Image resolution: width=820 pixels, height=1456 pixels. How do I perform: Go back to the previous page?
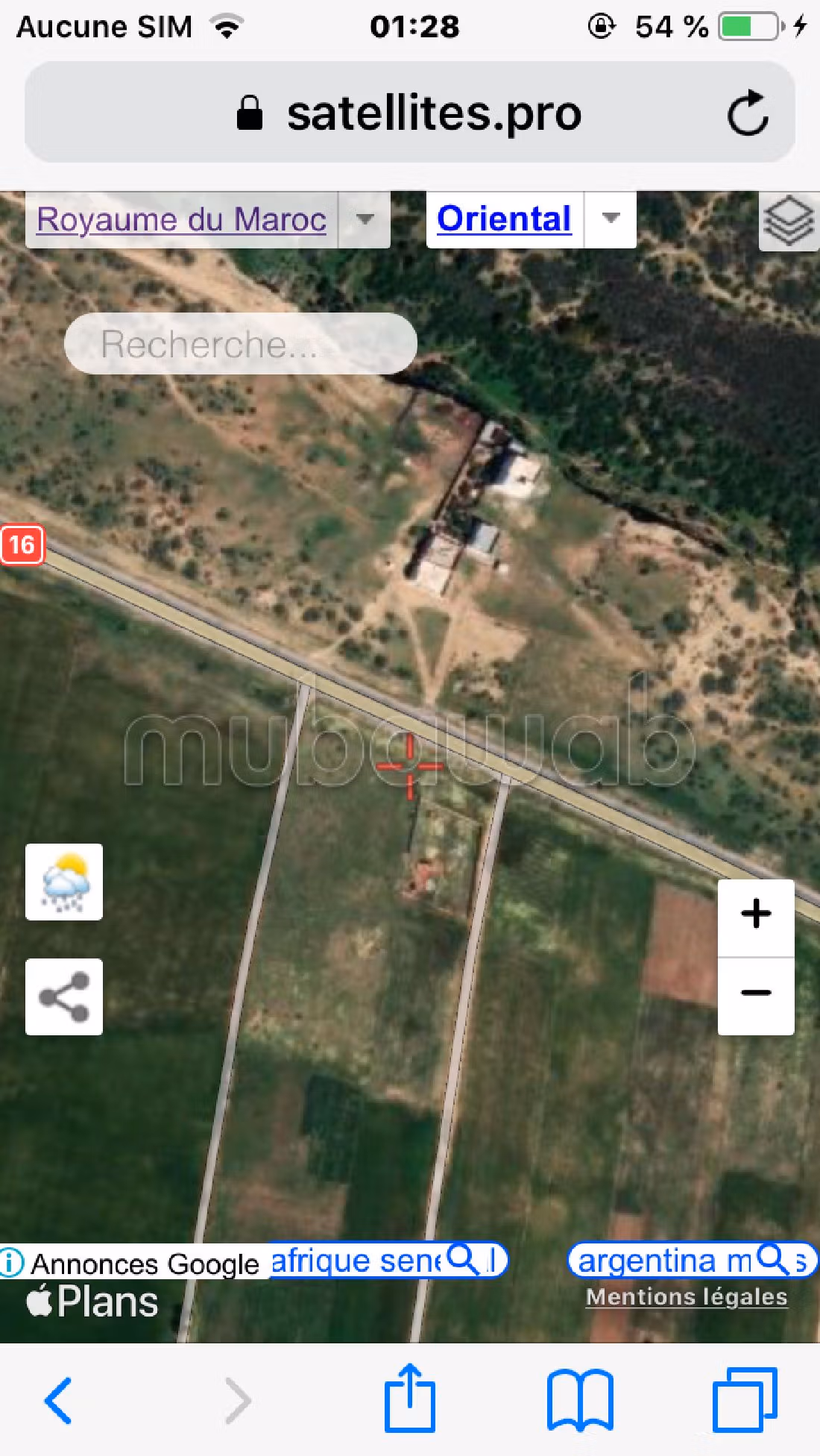click(x=58, y=1401)
